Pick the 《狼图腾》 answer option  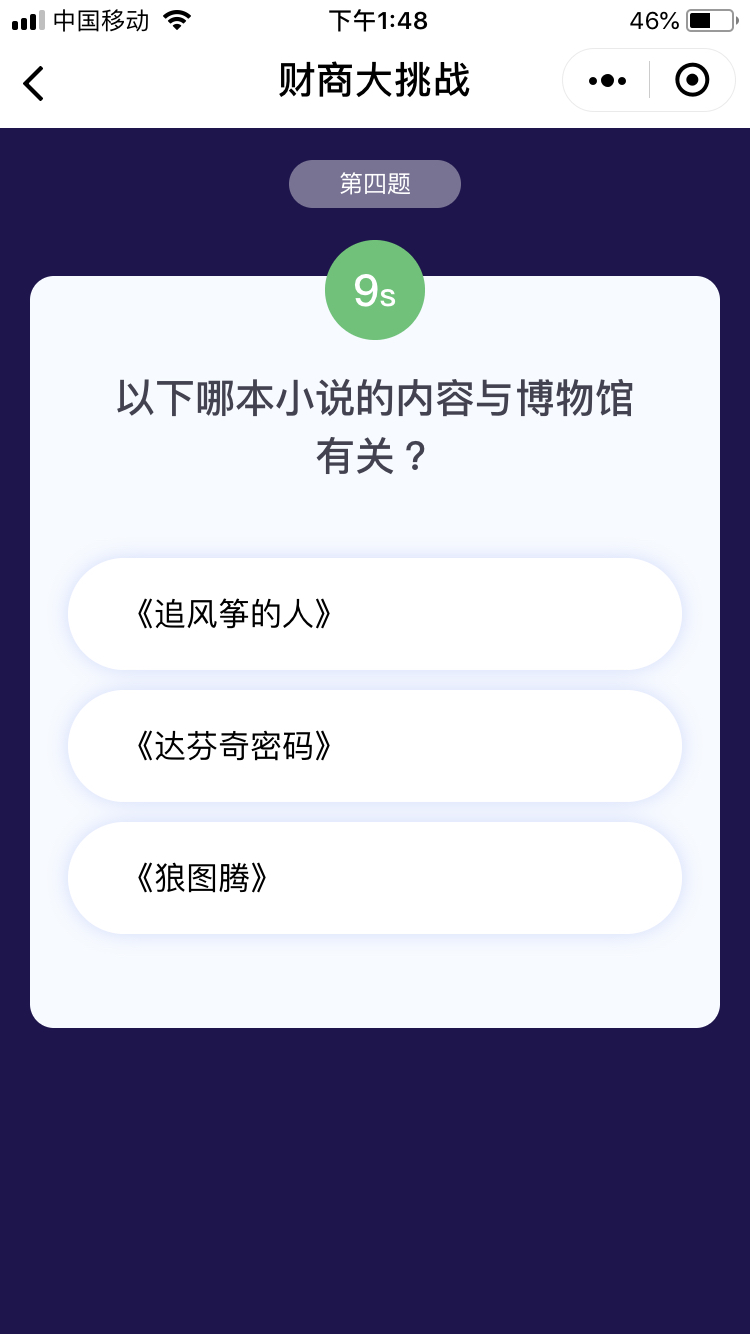point(375,878)
